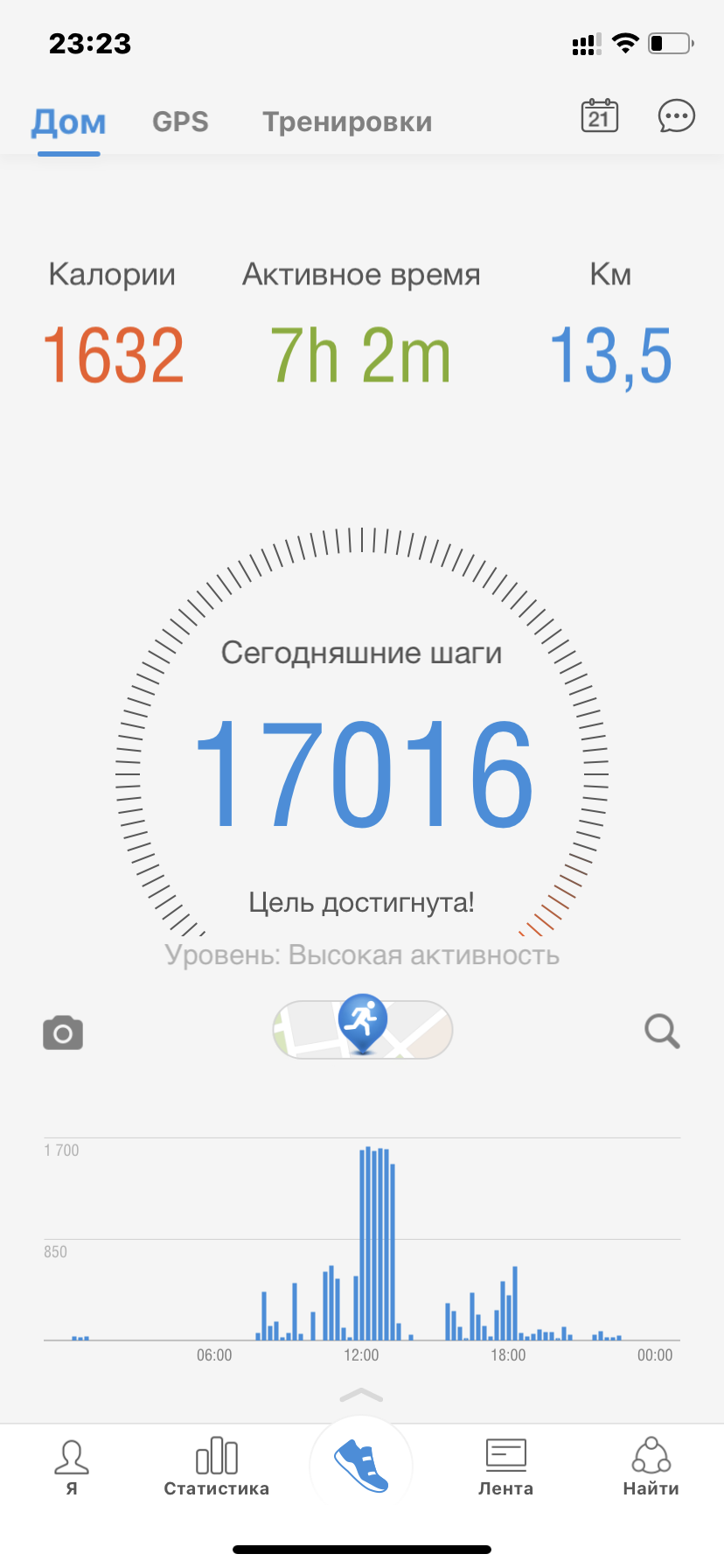This screenshot has height=1568, width=724.
Task: Open the Тренировки tab
Action: (346, 122)
